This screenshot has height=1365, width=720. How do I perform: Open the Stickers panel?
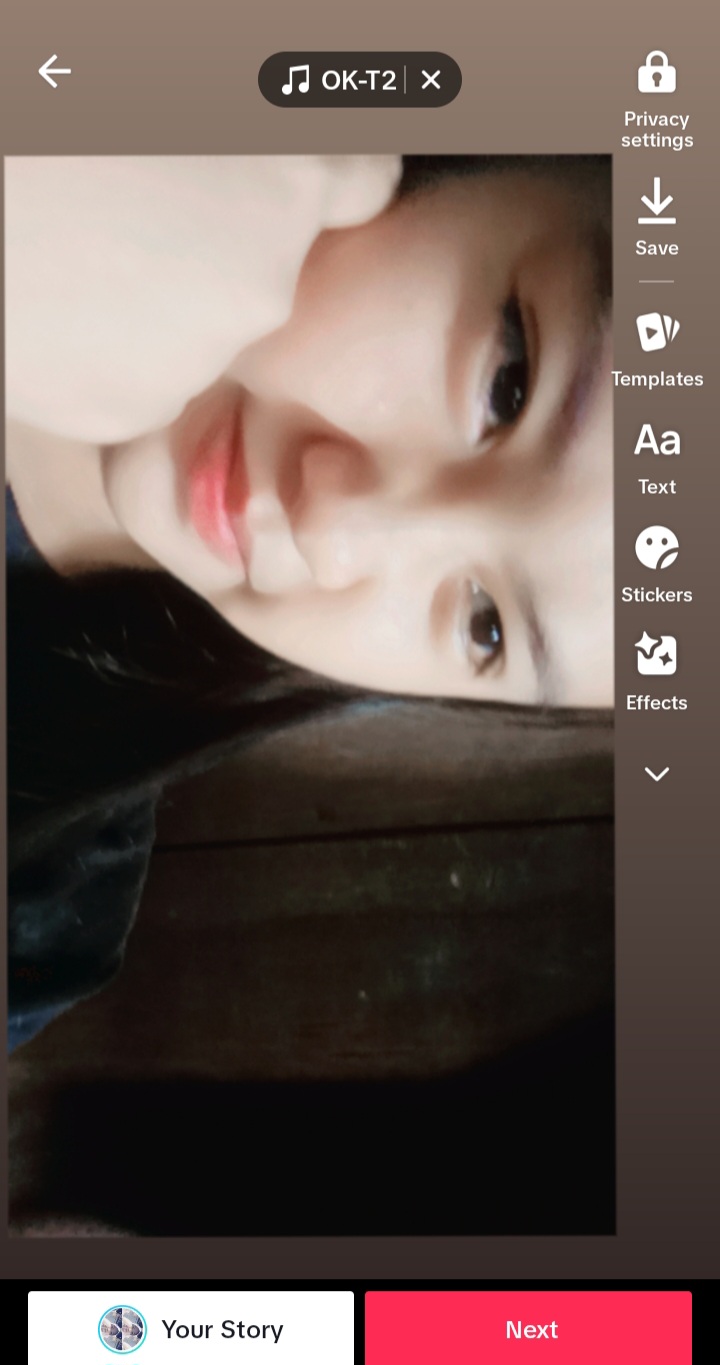[656, 564]
